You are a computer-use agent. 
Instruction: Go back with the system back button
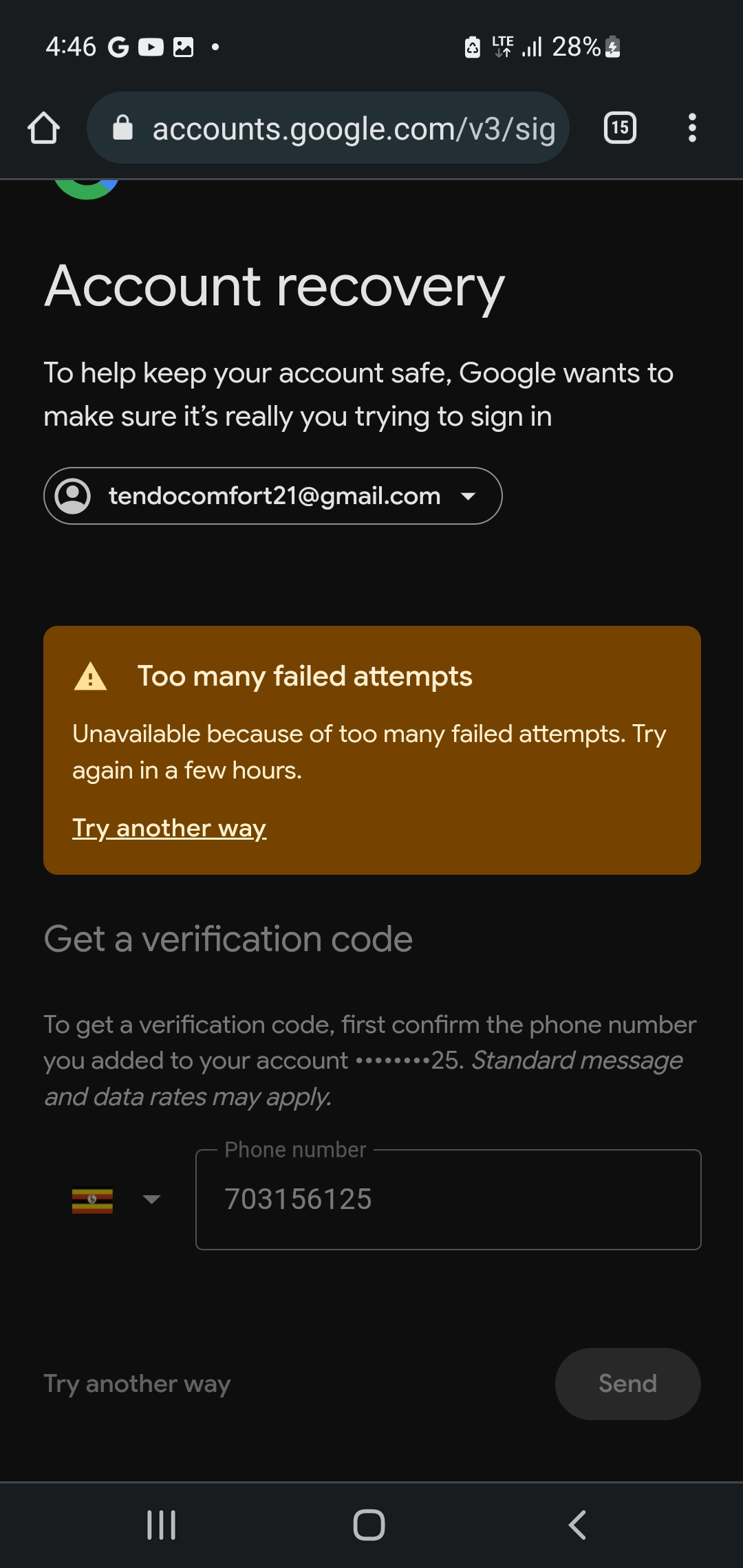click(x=578, y=1525)
